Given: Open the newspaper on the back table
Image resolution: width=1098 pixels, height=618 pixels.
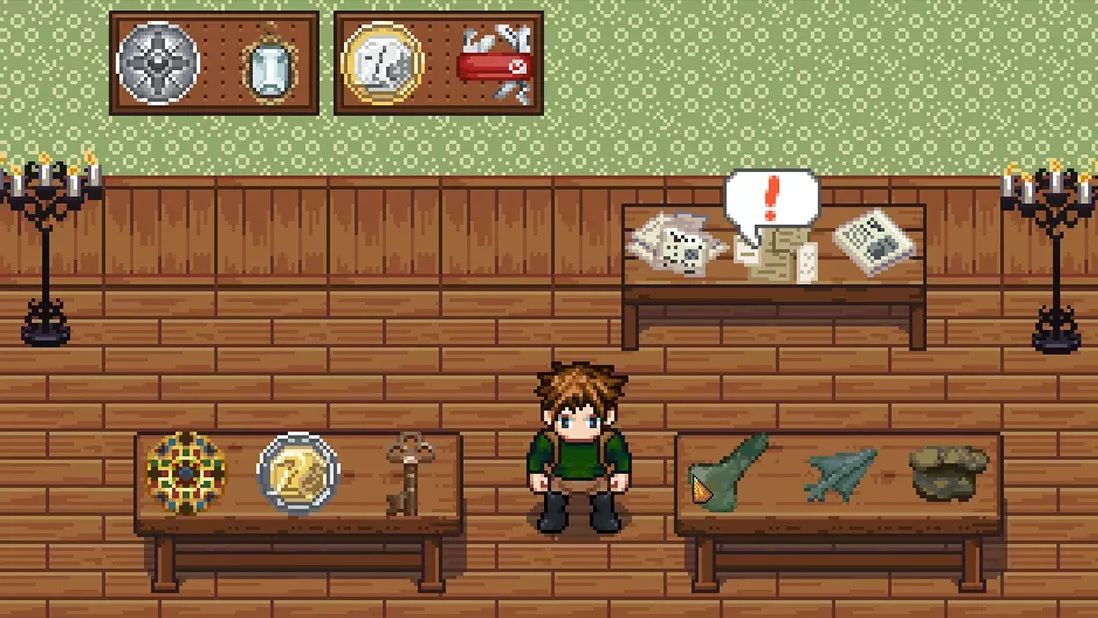Looking at the screenshot, I should coord(873,241).
